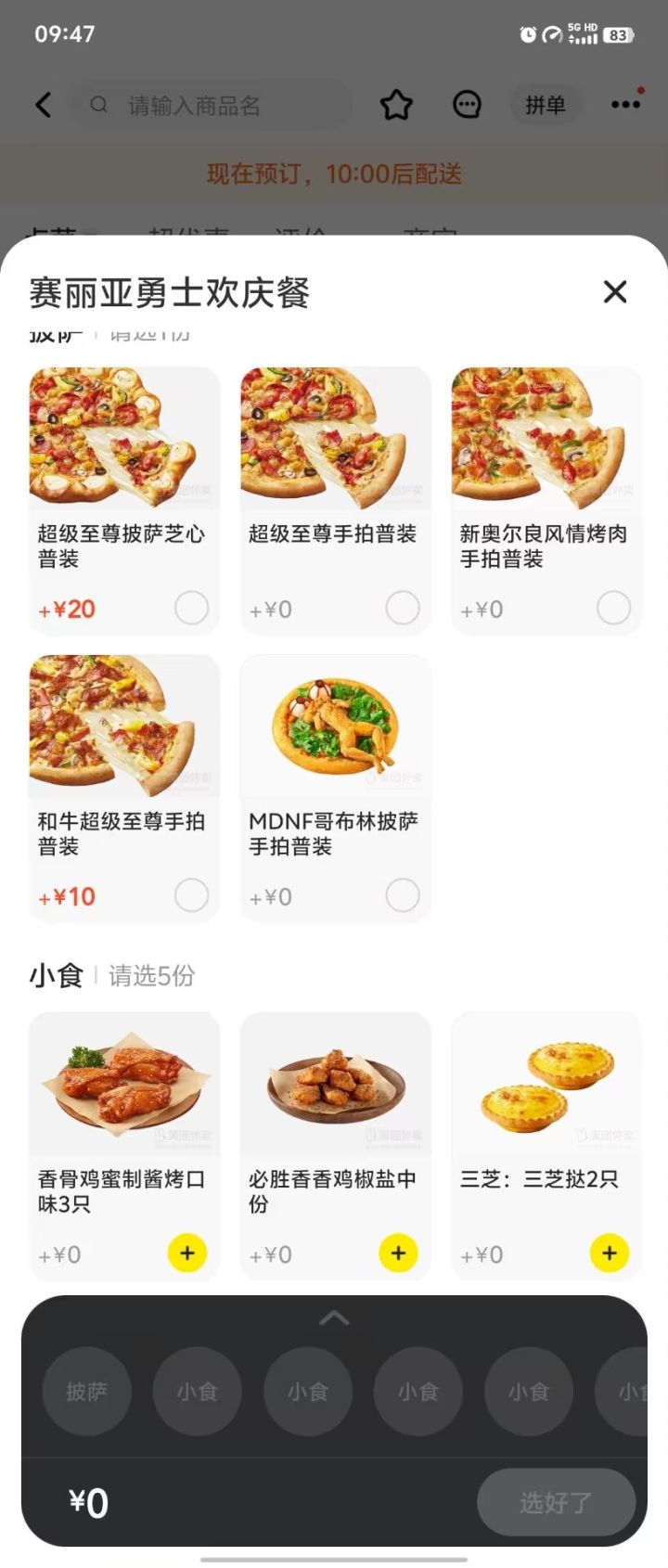
Task: Select 和牛超级至尊手拍普装 for +¥10
Action: coord(191,896)
